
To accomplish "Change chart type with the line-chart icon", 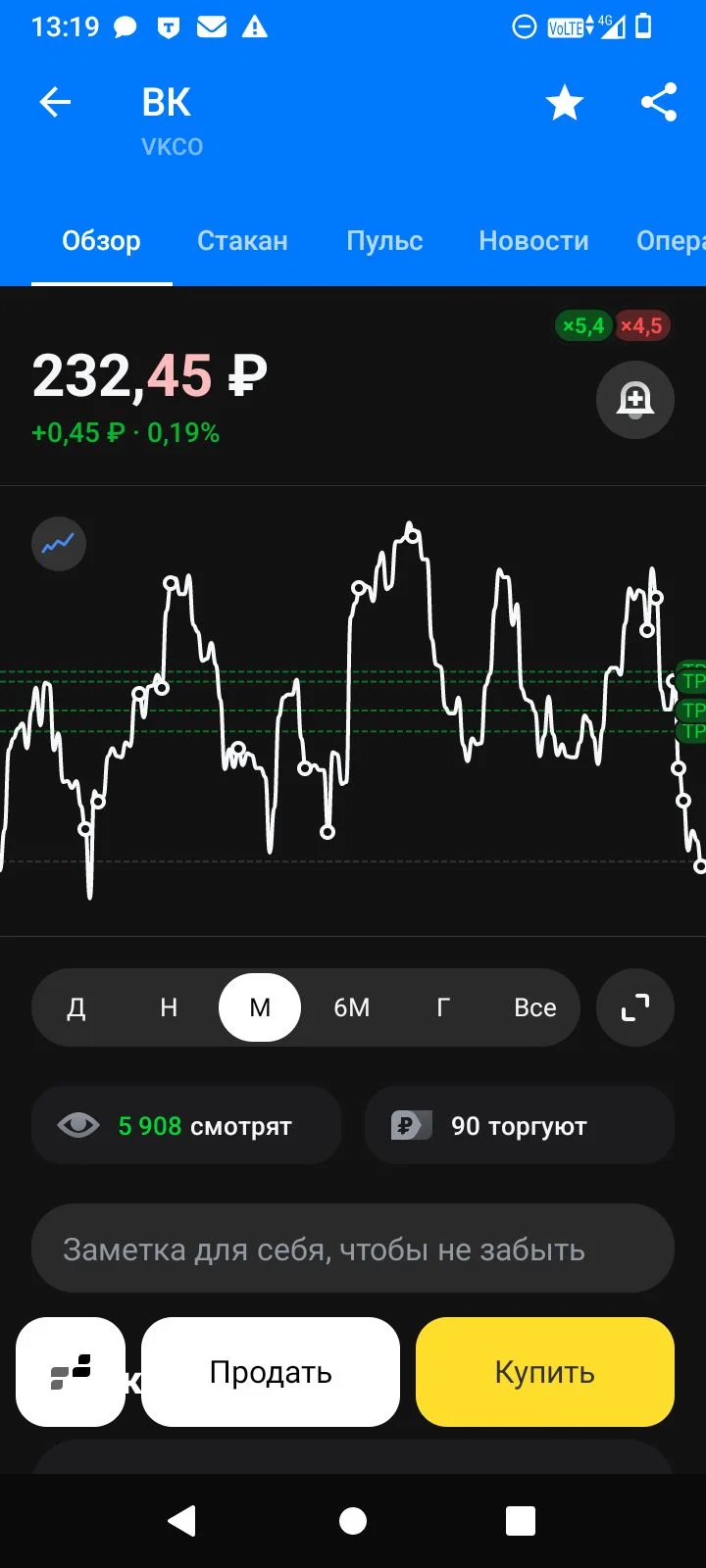I will (59, 544).
